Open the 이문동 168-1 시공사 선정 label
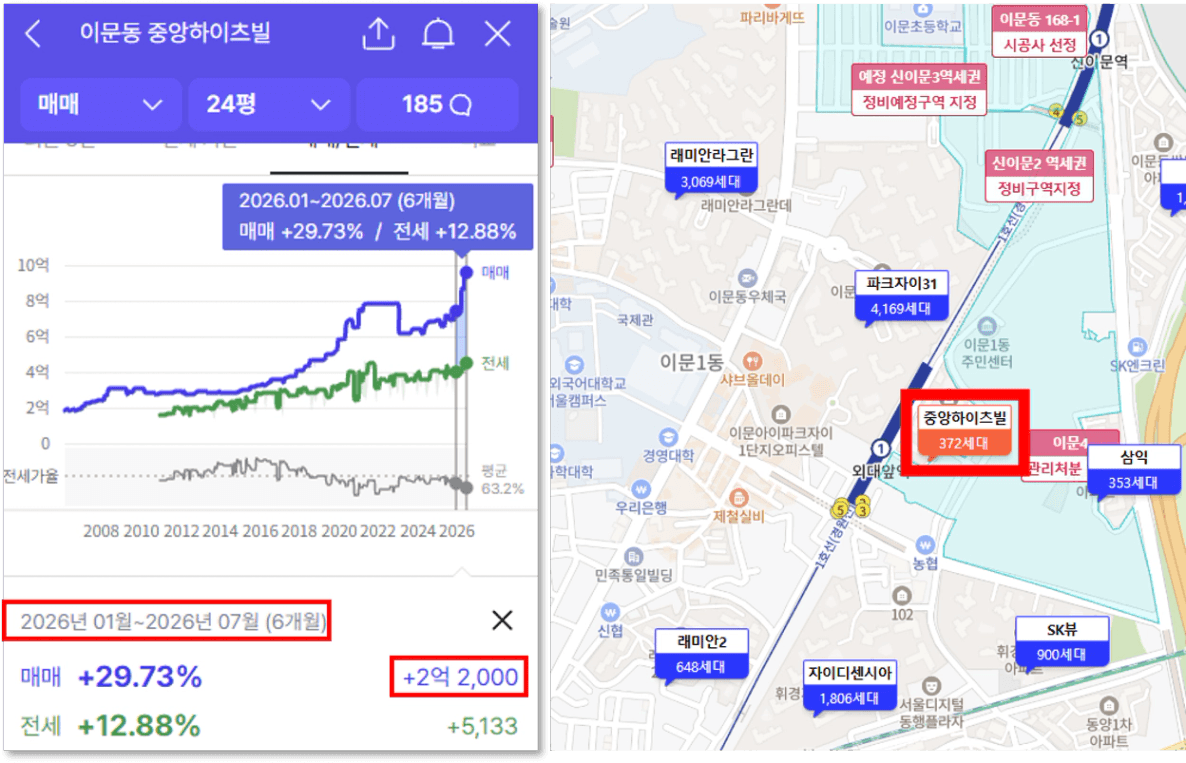Screen dimensions: 1186x763 click(1039, 32)
